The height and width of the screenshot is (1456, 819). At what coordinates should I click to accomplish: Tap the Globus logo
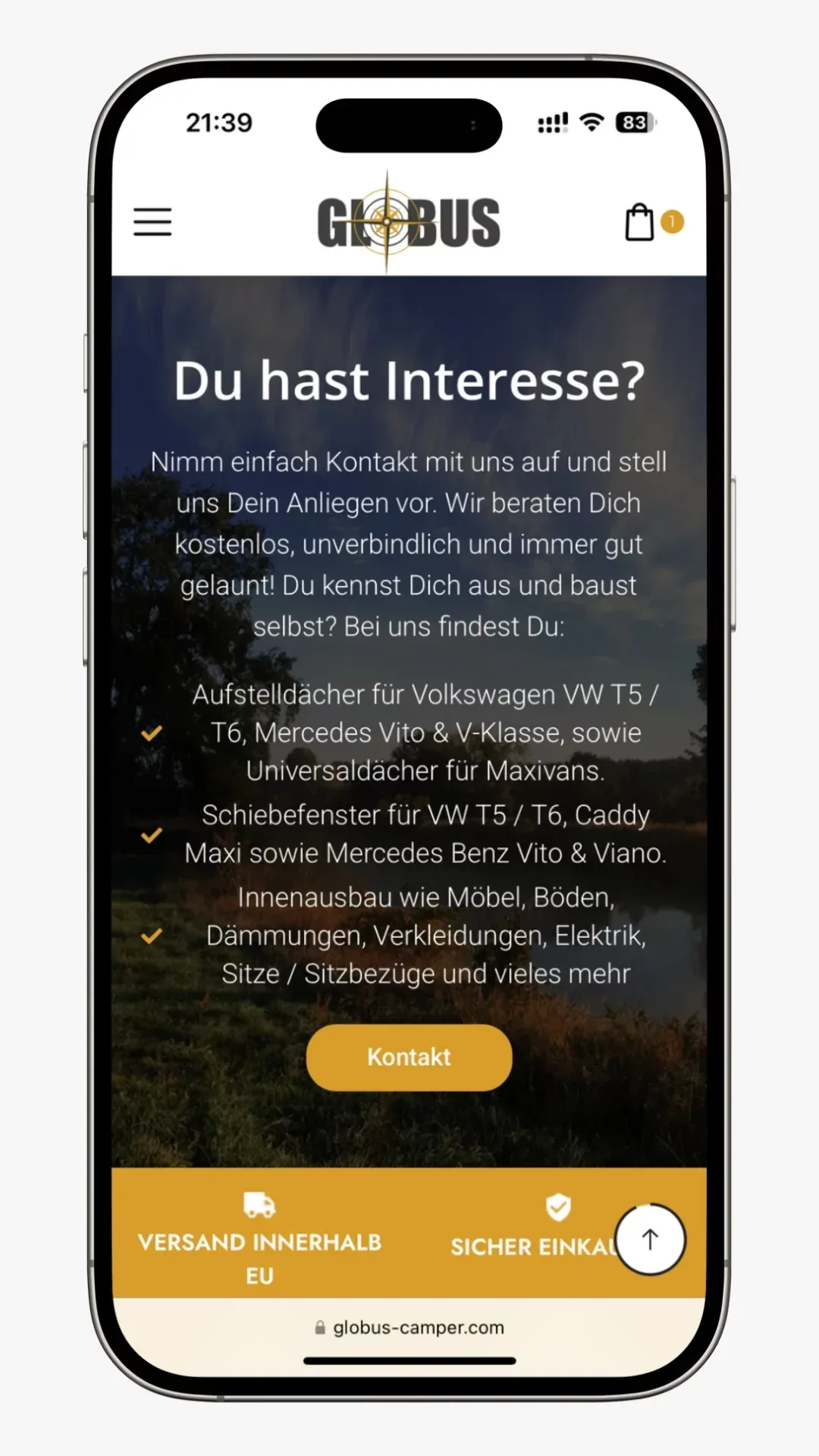[409, 222]
